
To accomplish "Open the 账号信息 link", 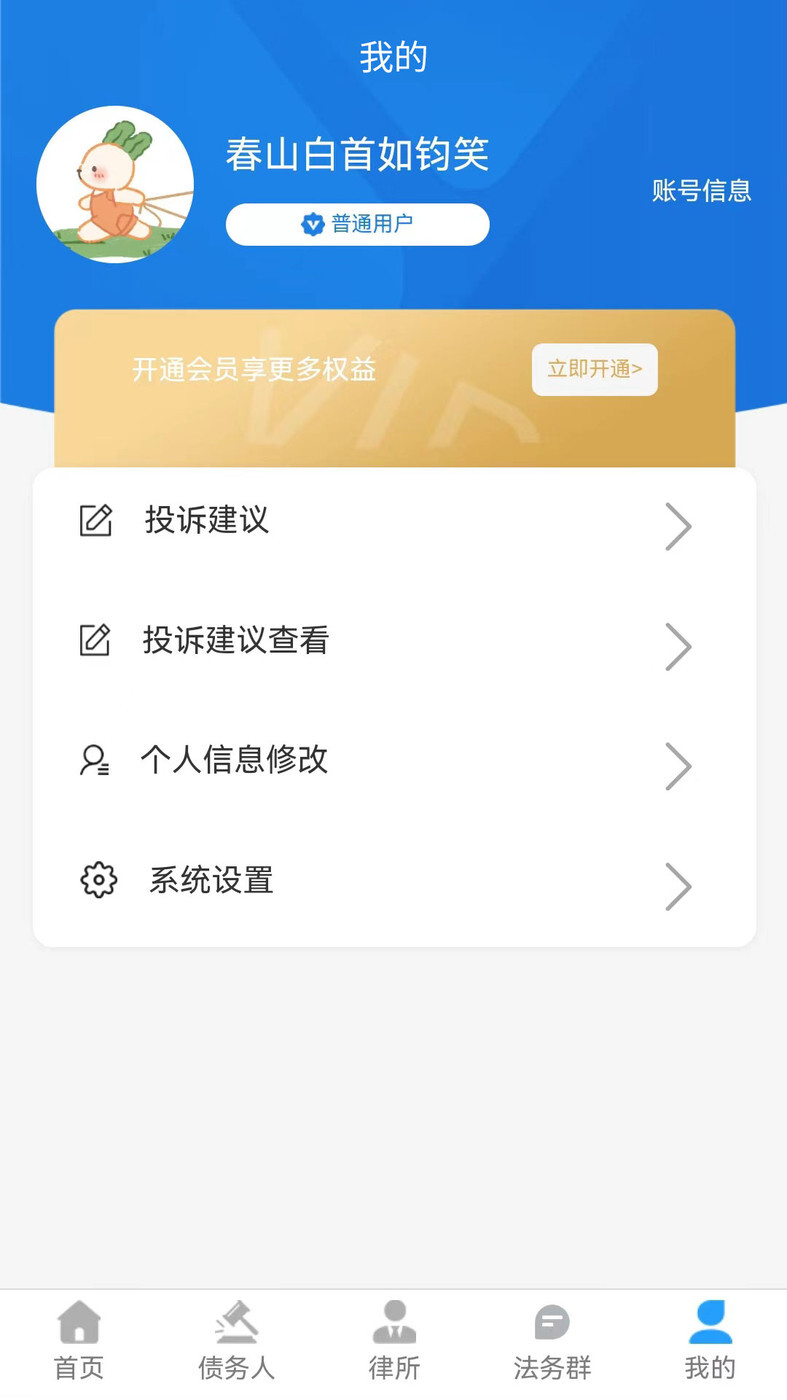I will coord(701,192).
